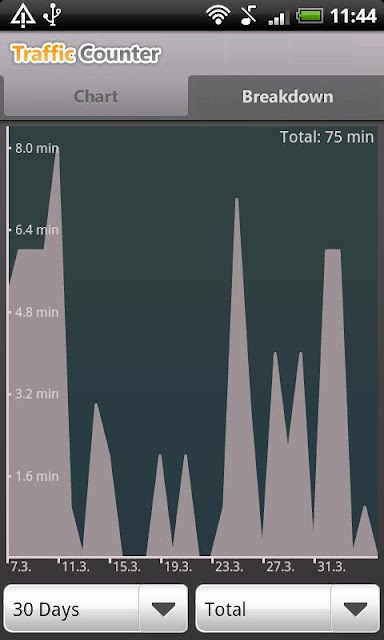
Task: Expand the 30 Days period dropdown
Action: pos(96,609)
